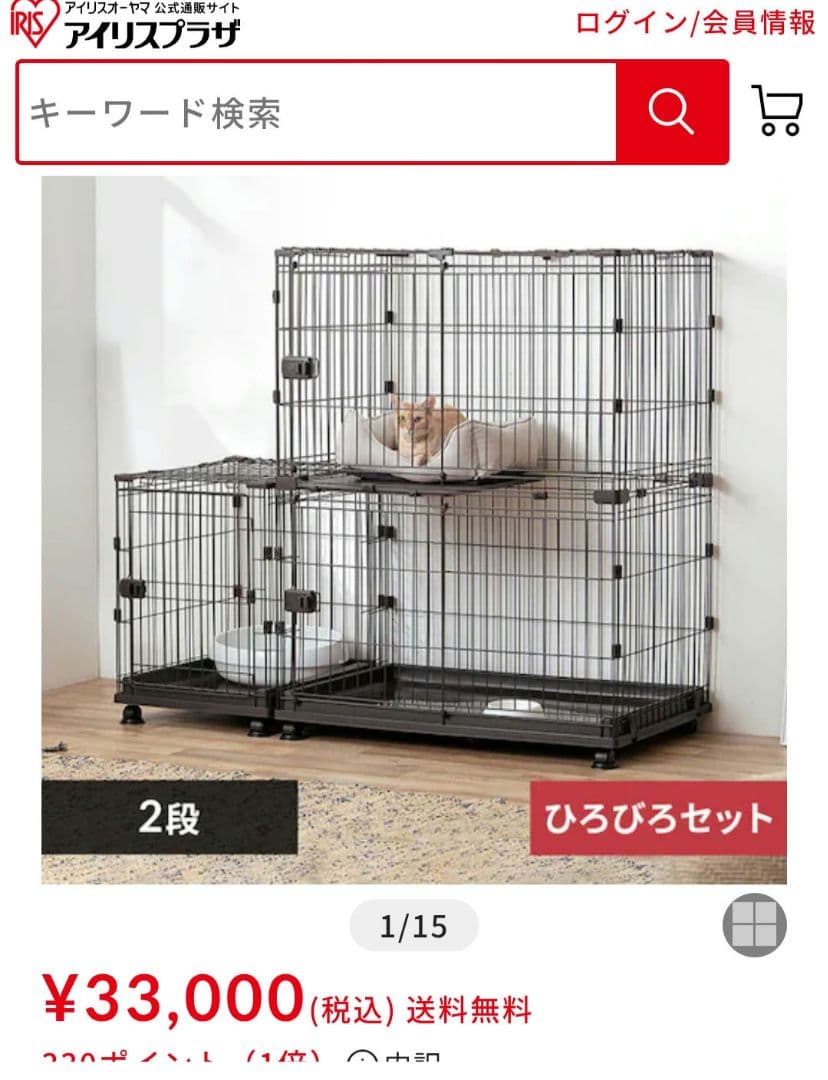Go to the アイリスプラザ home page
Viewport: 828px width, 1080px height.
pos(125,26)
